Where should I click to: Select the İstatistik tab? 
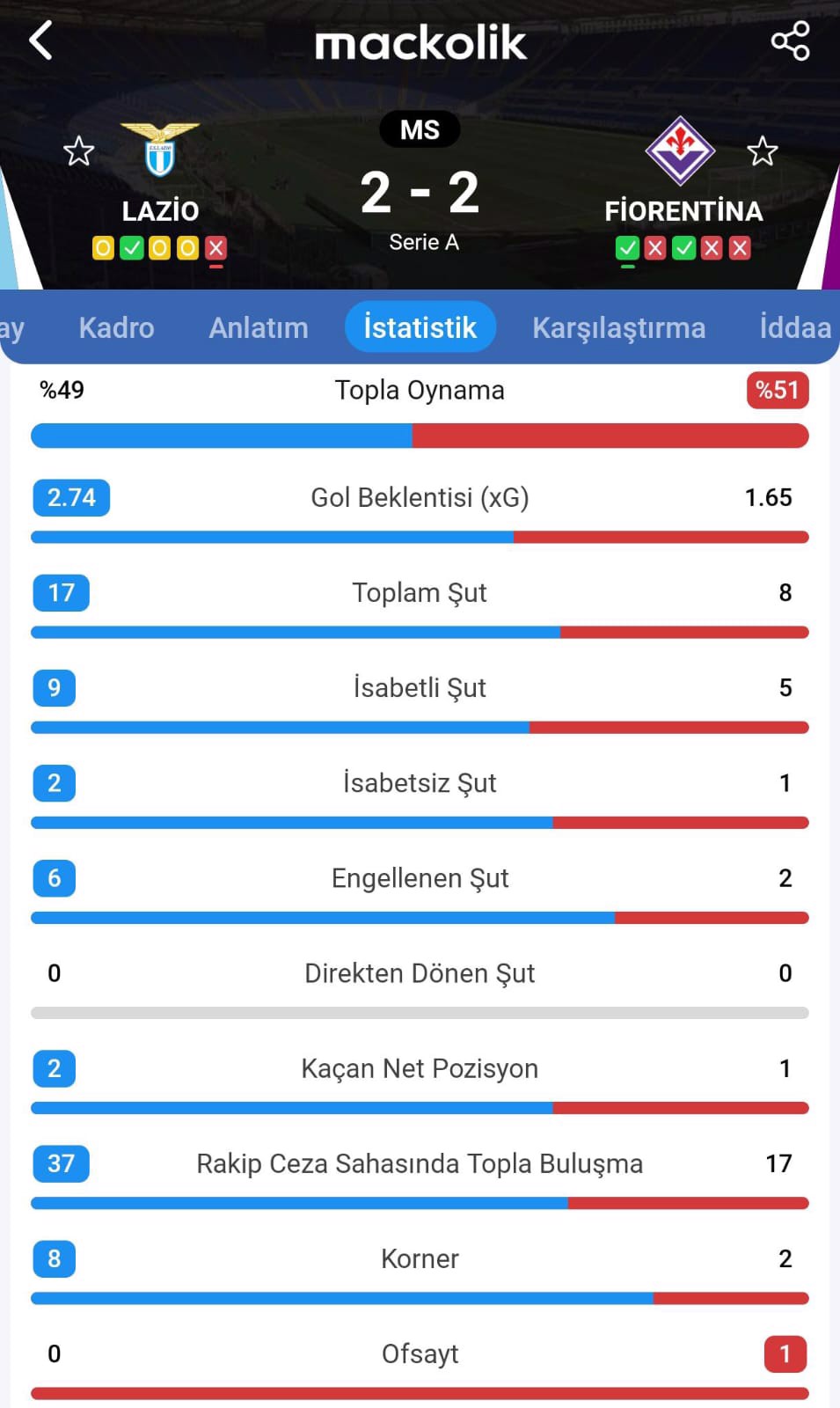coord(420,327)
